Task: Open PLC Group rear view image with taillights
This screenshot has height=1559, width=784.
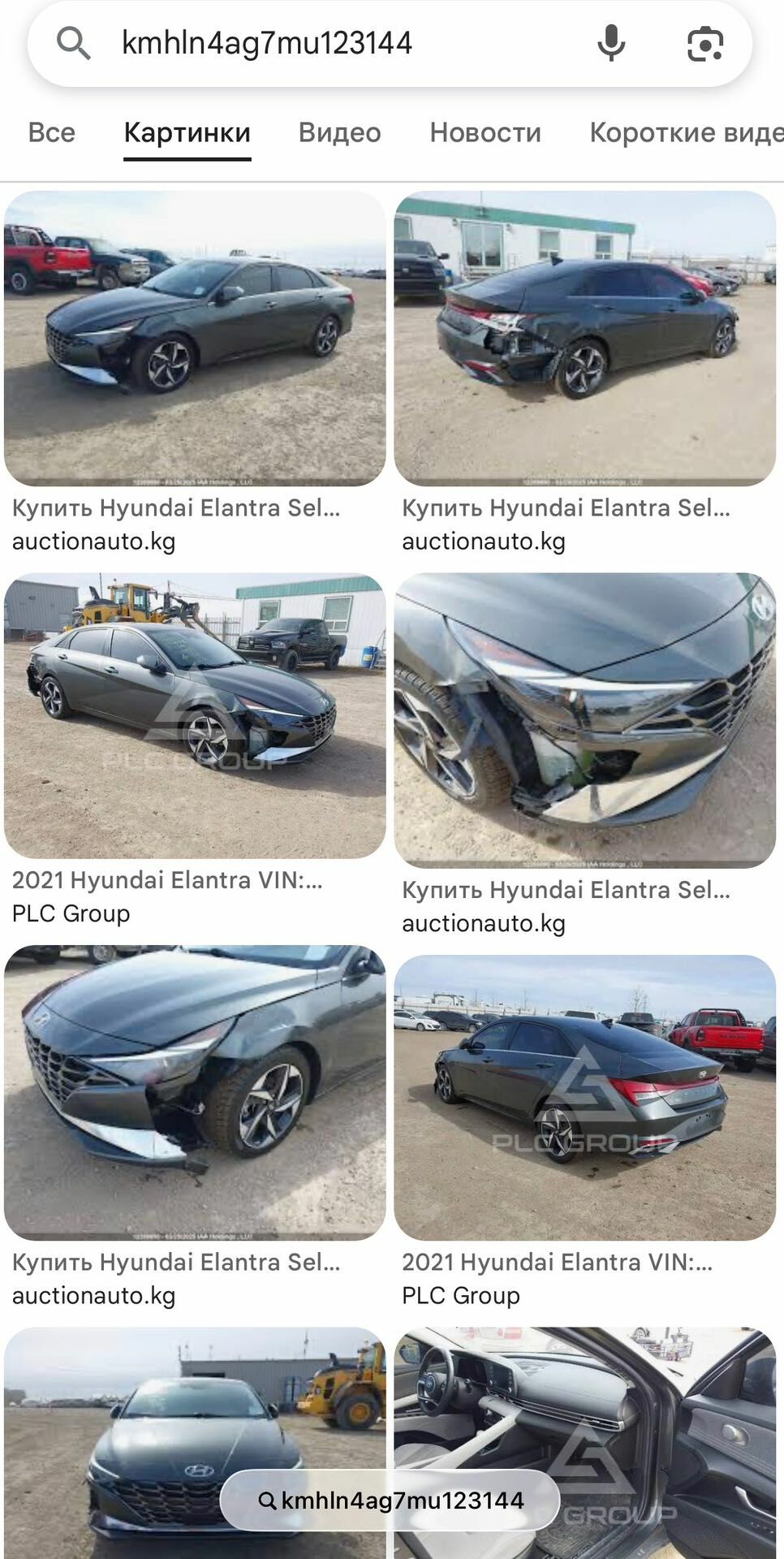Action: pyautogui.click(x=584, y=1097)
